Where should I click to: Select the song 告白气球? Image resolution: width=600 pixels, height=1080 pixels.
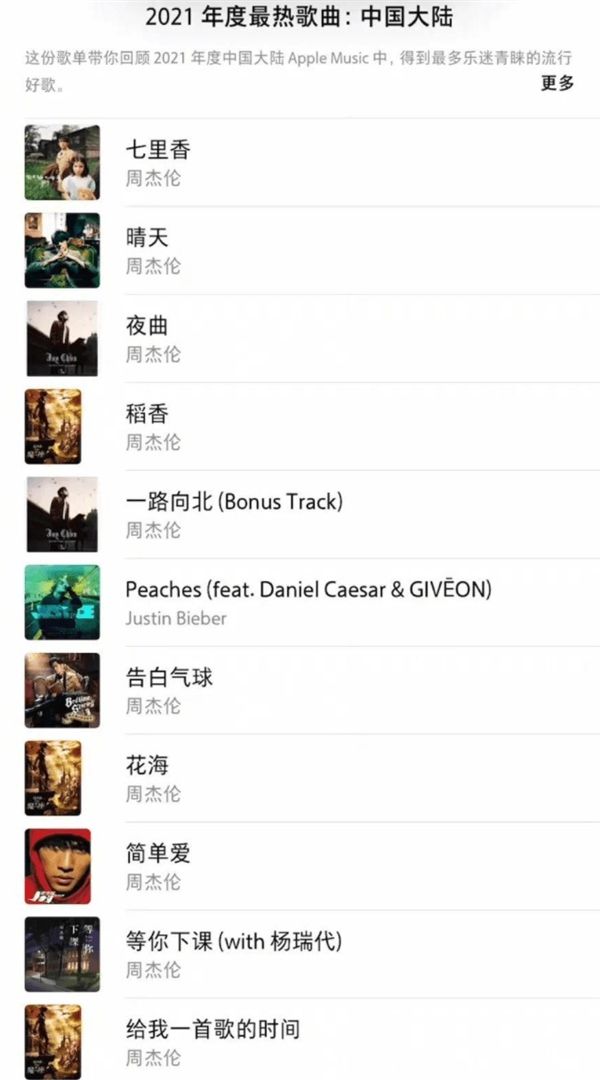(169, 678)
